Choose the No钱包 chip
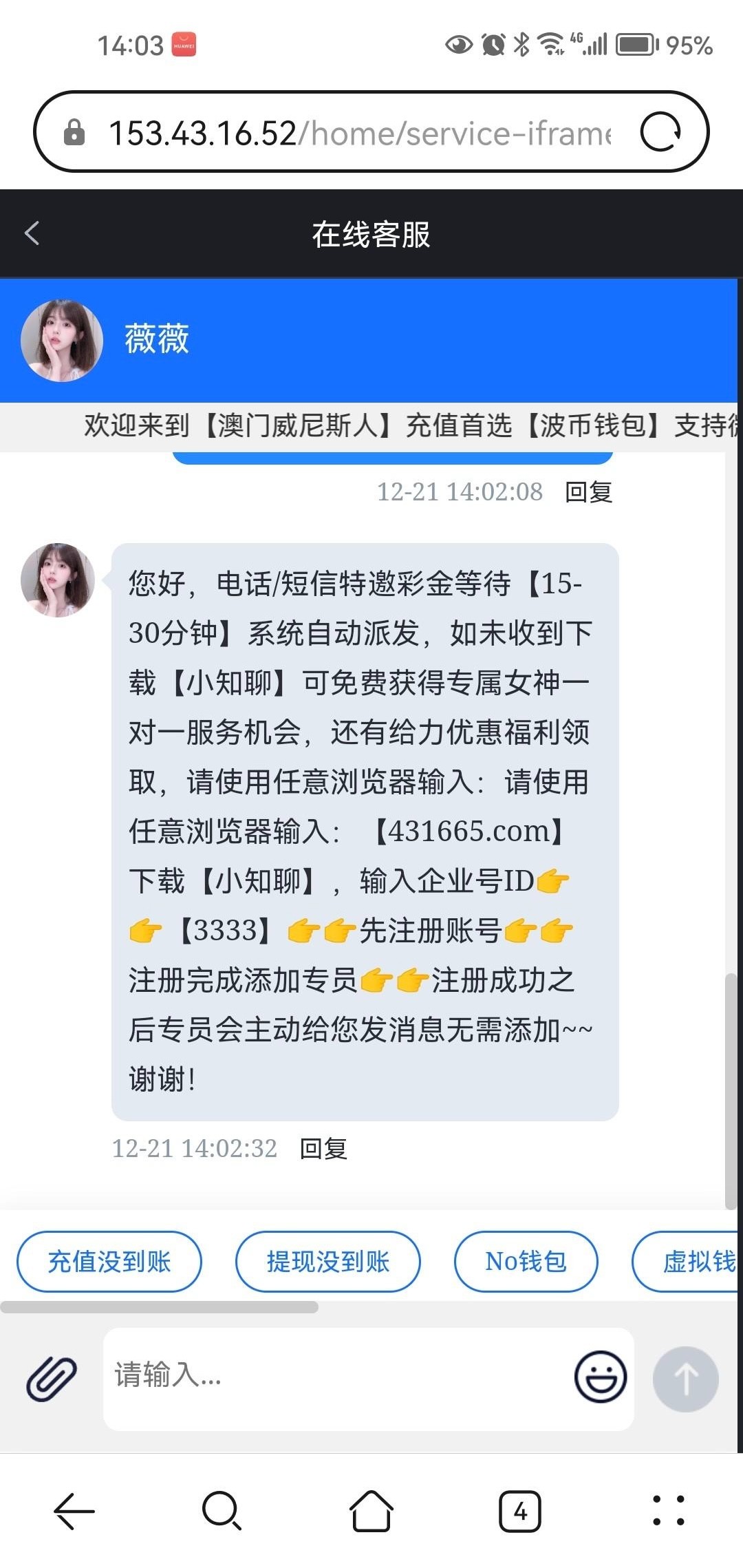Viewport: 743px width, 1568px height. [526, 1262]
